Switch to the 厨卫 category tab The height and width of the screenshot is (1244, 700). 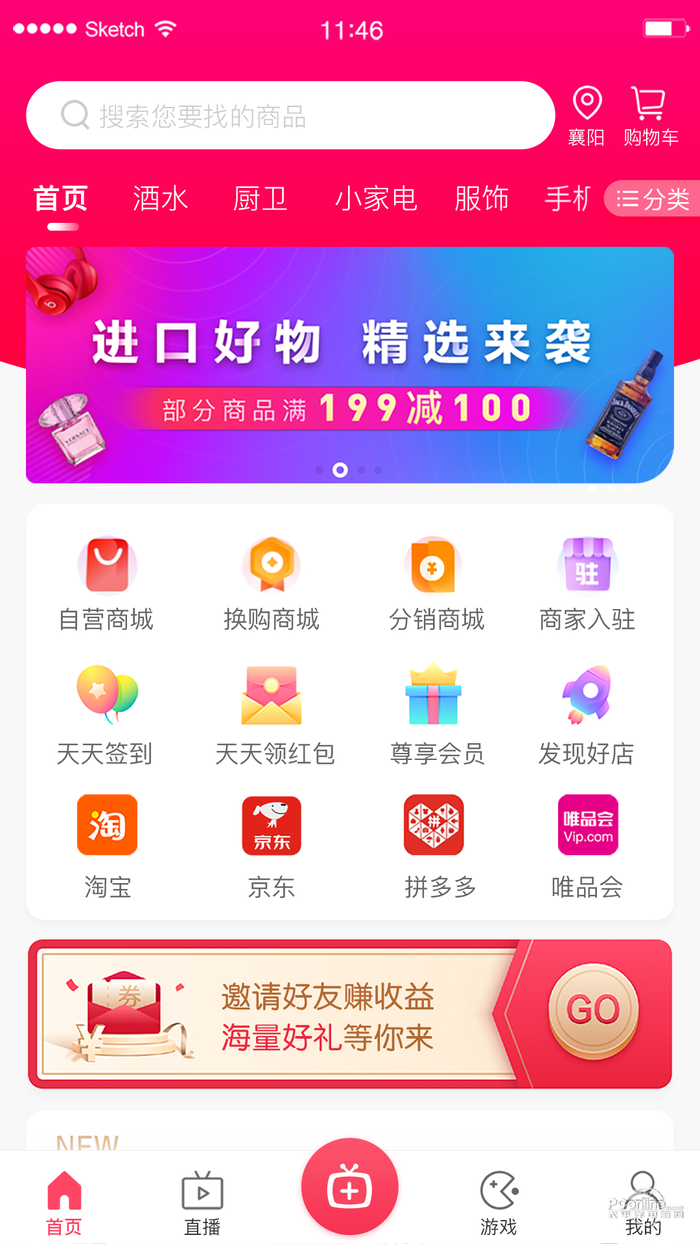click(x=260, y=199)
